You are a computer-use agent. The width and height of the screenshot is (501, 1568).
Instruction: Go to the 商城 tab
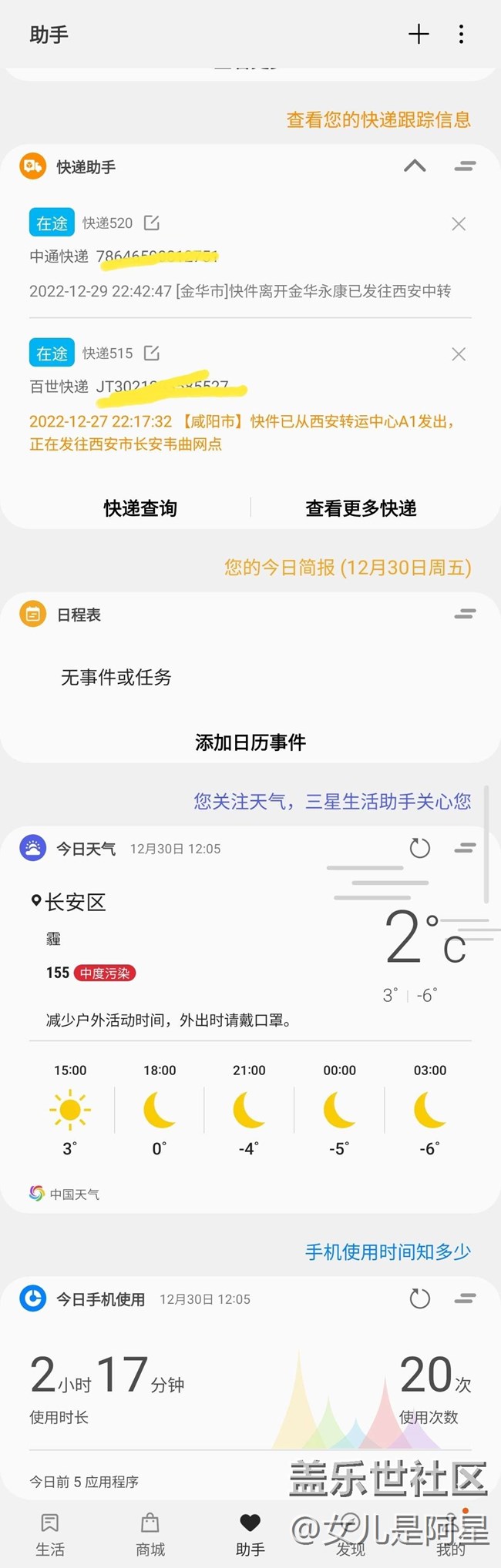(150, 1534)
